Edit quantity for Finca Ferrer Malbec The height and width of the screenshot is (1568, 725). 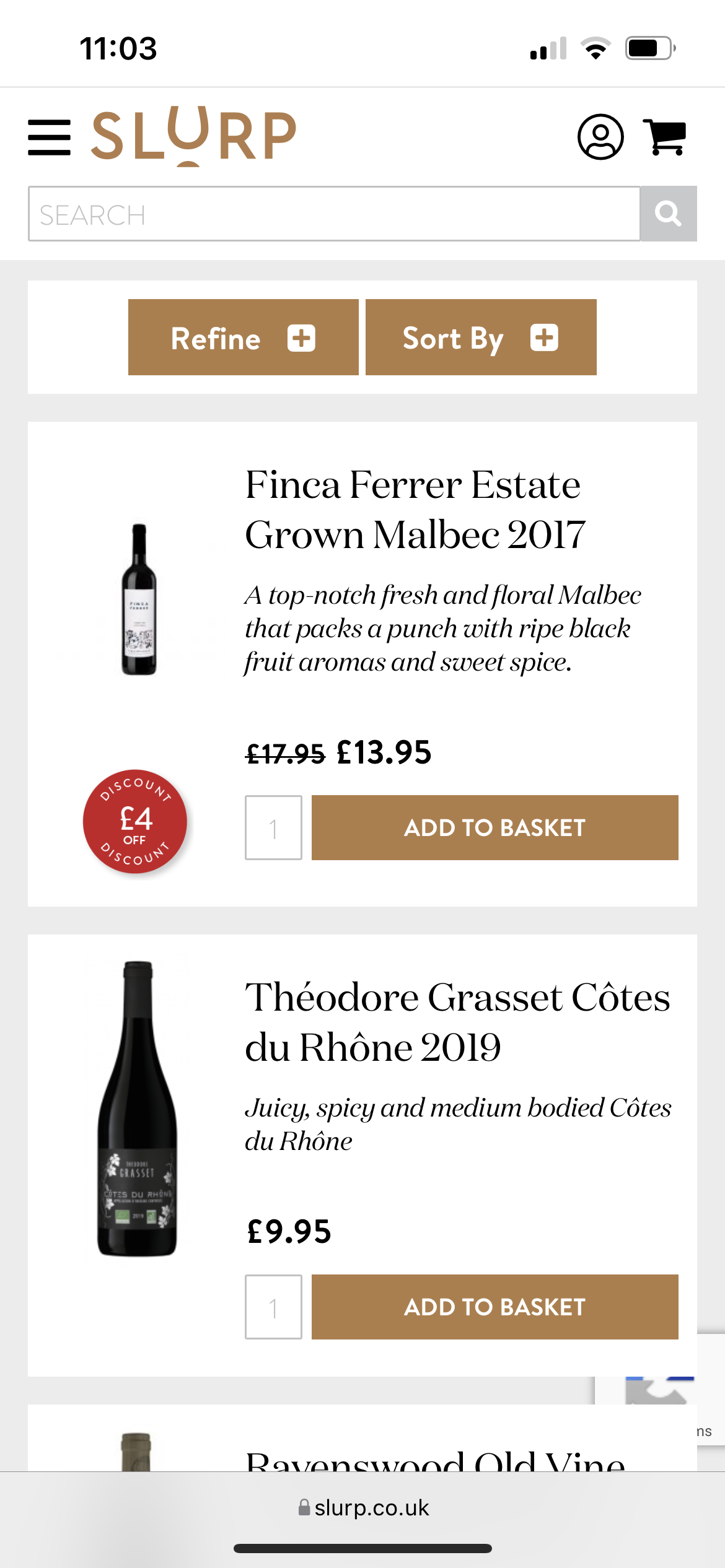[273, 828]
